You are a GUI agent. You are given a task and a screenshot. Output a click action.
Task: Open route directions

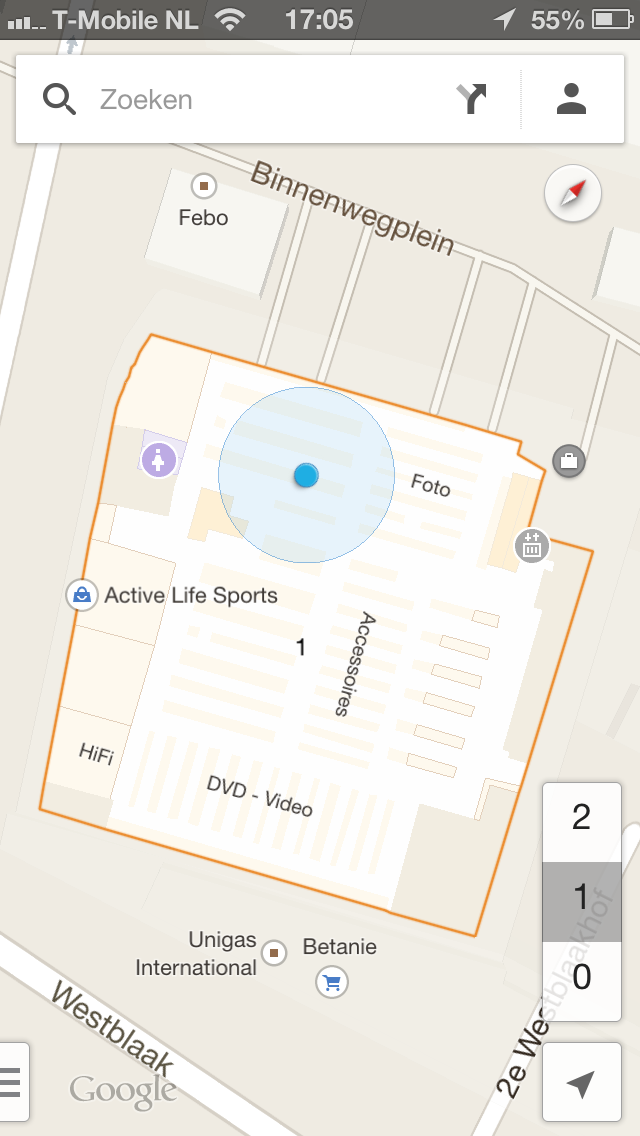click(471, 100)
